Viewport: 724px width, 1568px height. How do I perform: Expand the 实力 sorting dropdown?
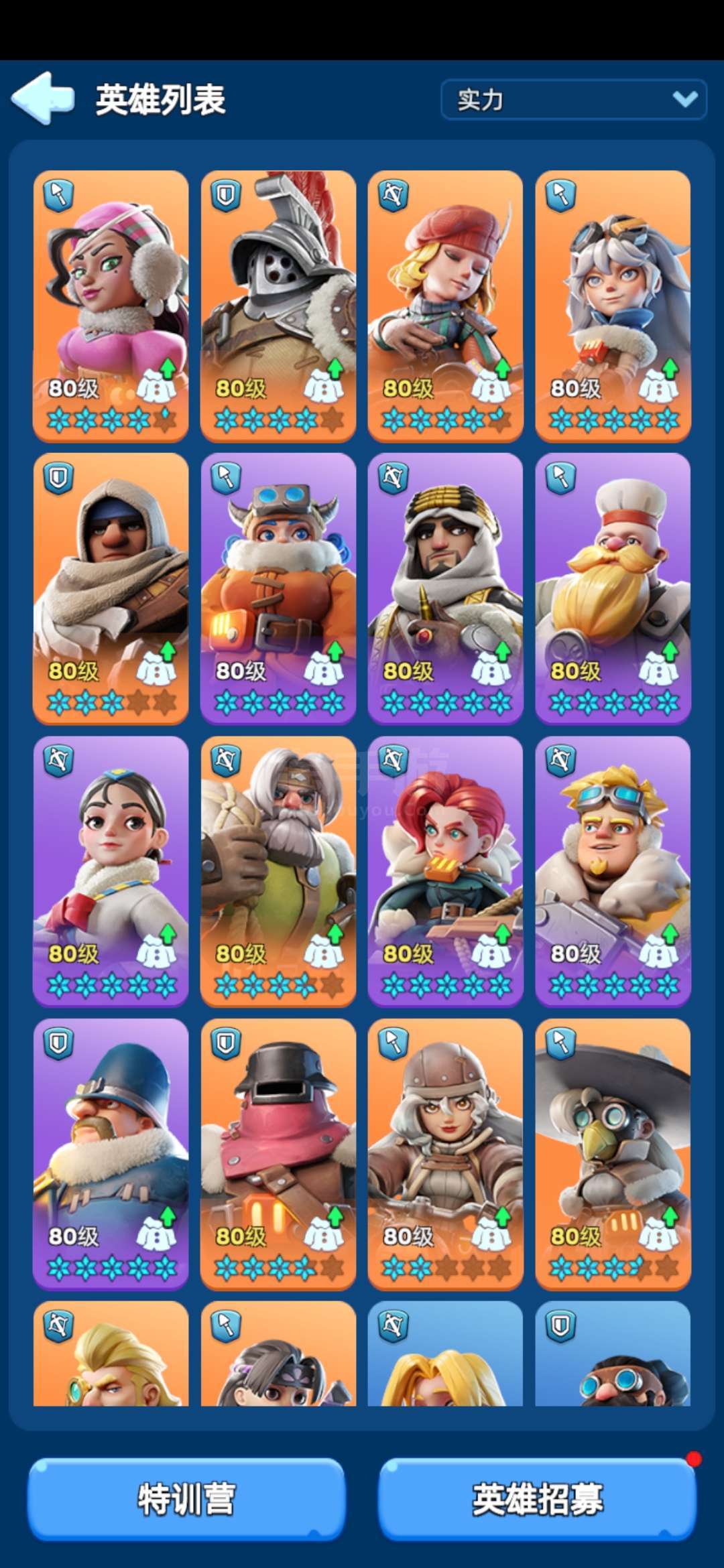pos(574,100)
